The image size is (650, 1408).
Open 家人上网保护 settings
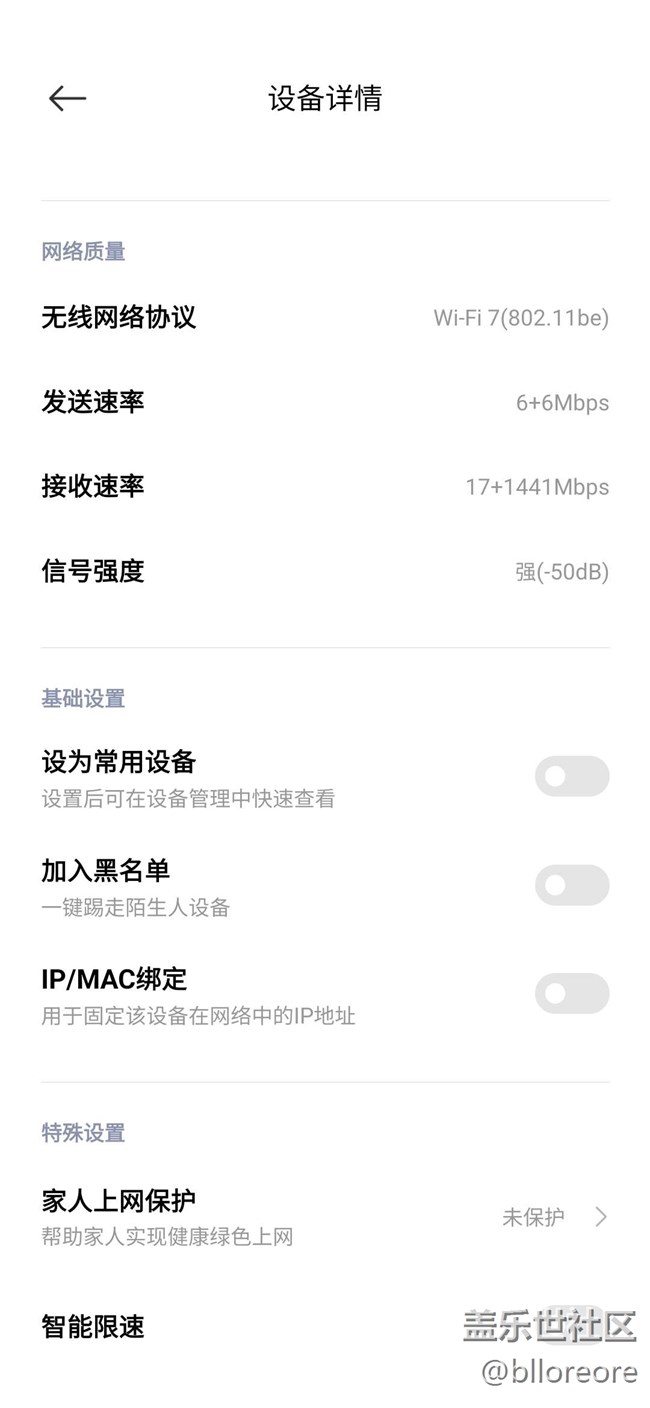point(325,1216)
